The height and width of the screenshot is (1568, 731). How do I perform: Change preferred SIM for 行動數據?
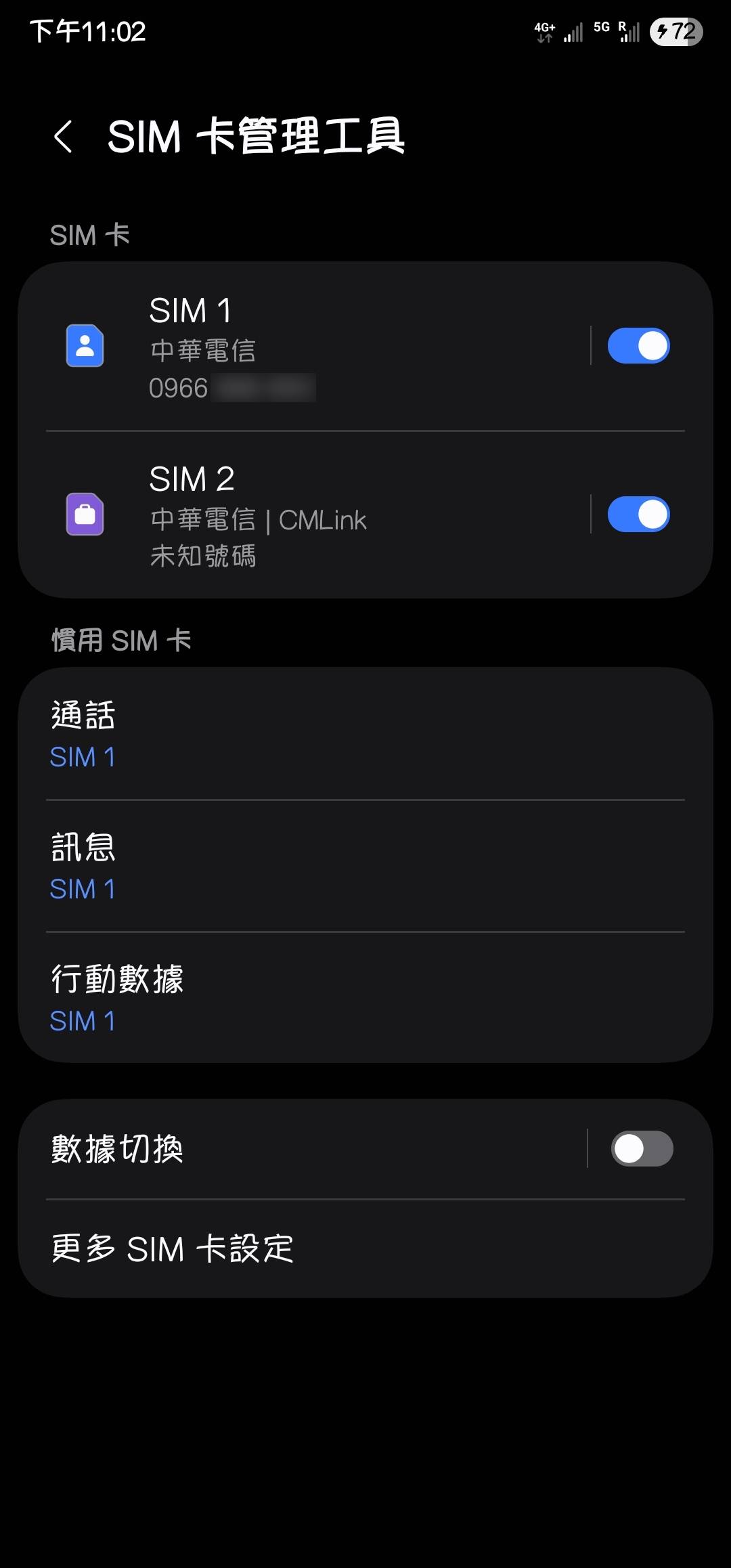point(365,999)
